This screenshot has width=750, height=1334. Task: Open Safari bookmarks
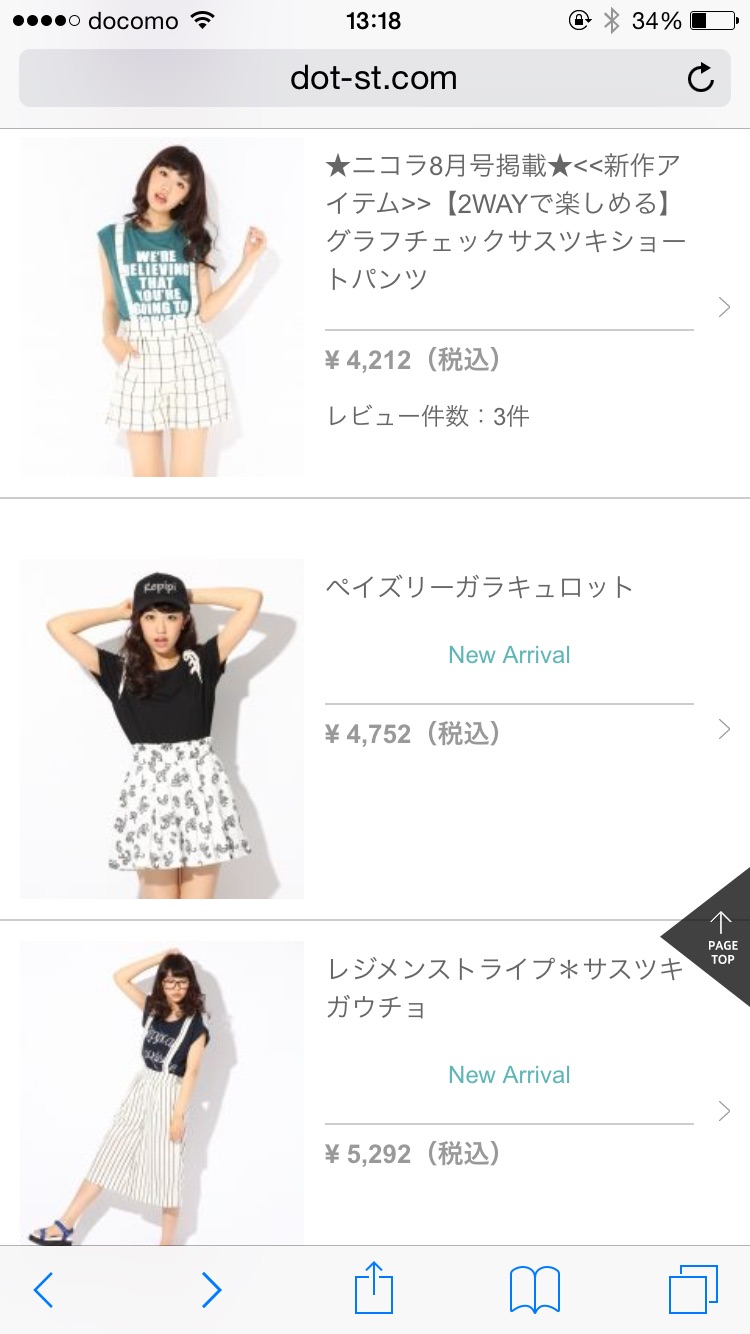tap(535, 1290)
